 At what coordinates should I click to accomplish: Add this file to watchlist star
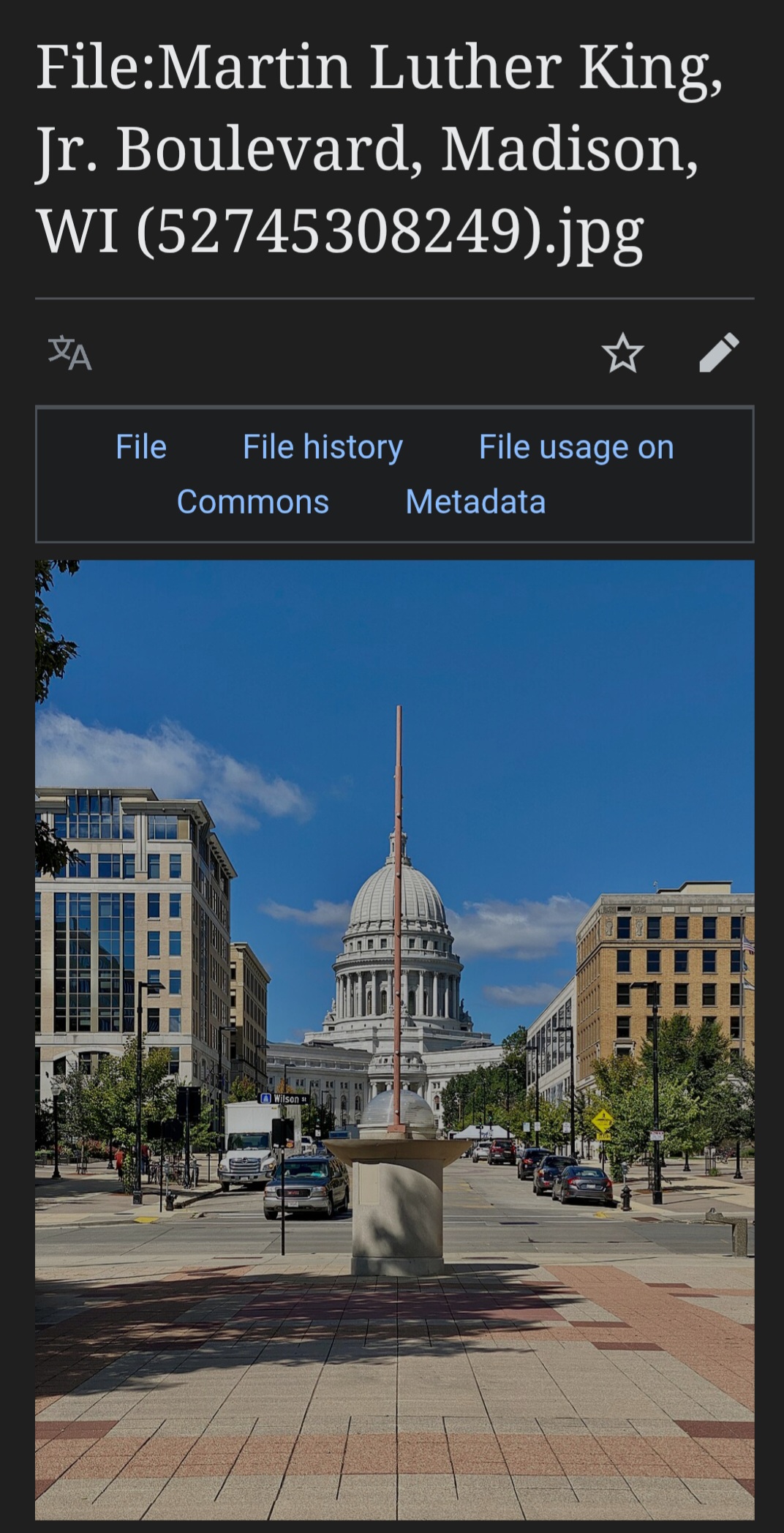(622, 353)
